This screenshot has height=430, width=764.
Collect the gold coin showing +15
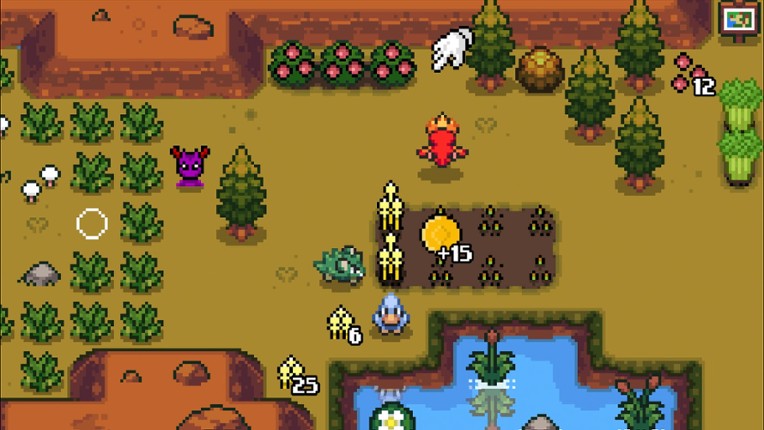(x=438, y=234)
